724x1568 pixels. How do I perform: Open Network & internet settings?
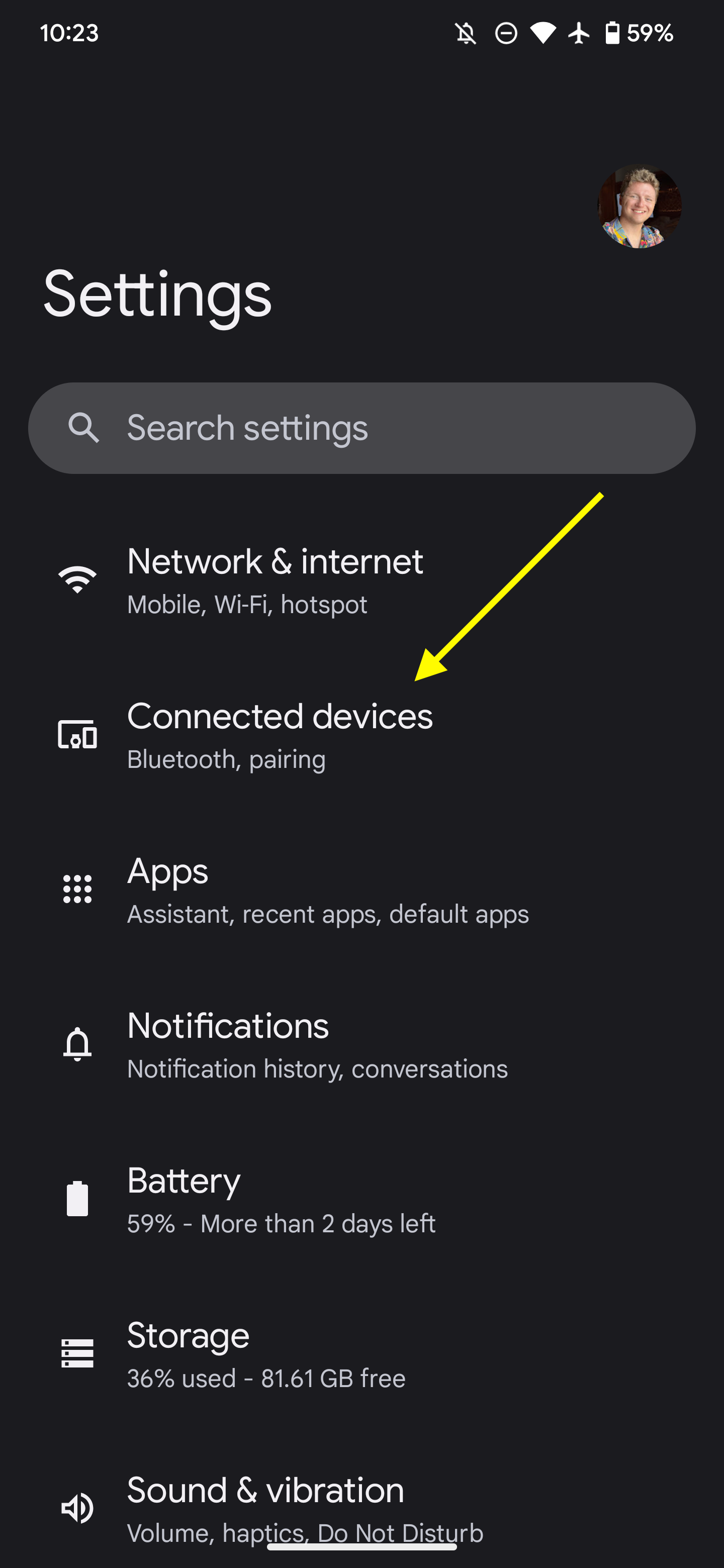(361, 579)
